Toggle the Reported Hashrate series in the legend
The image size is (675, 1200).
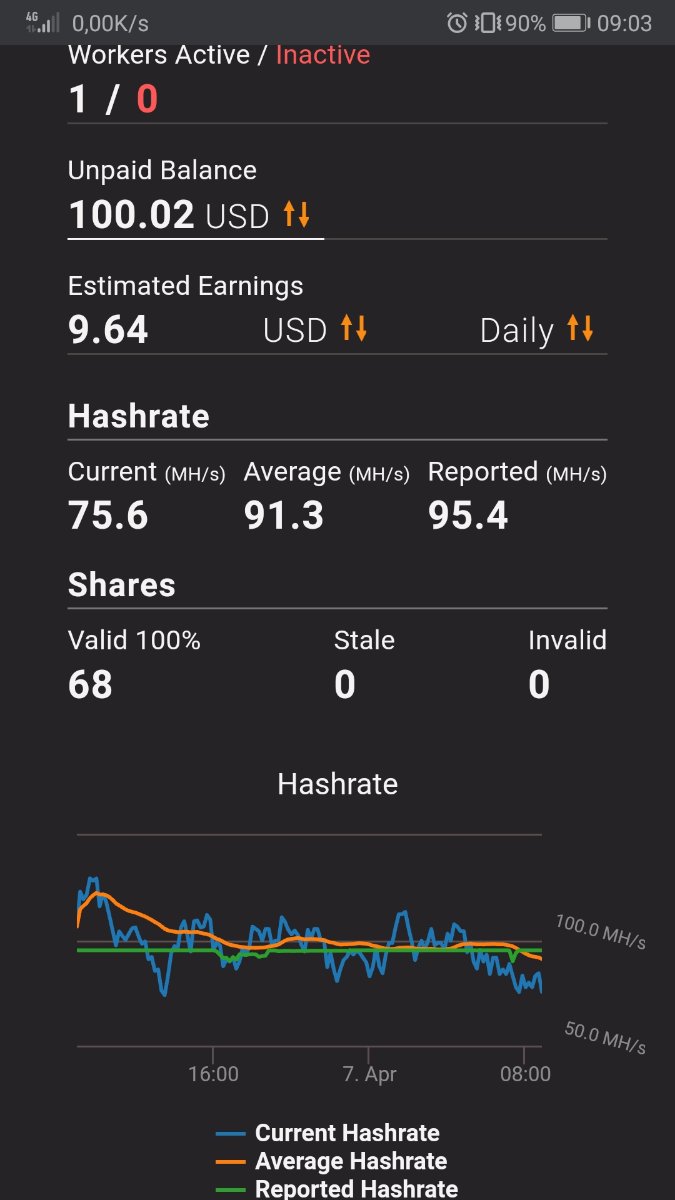(337, 1189)
